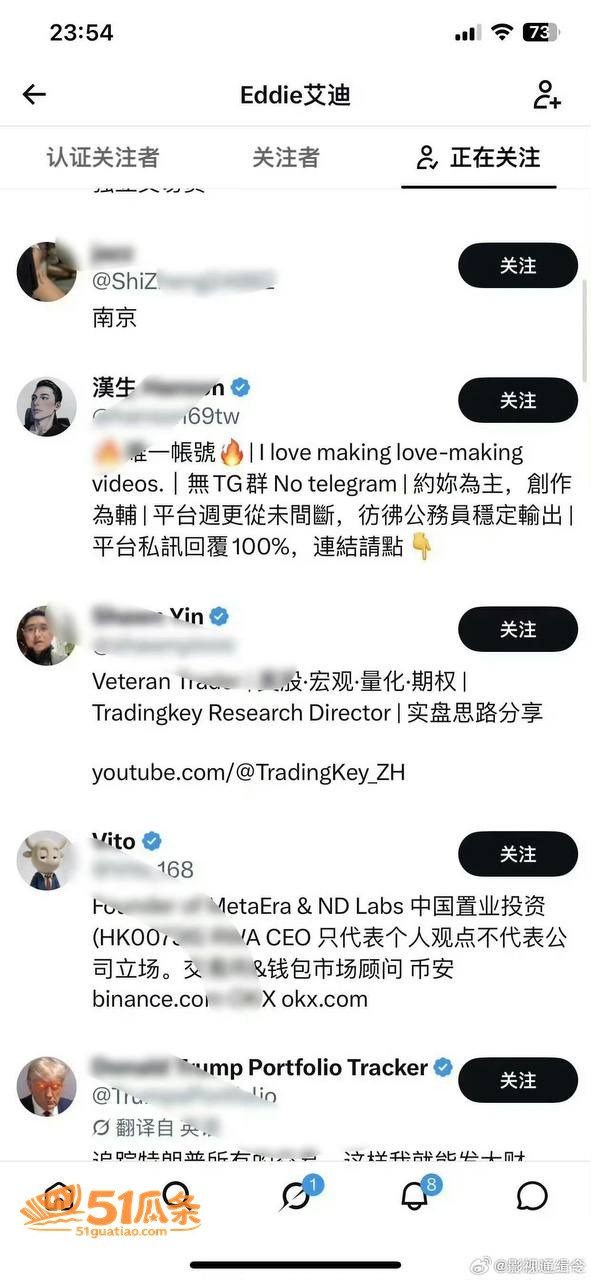Follow the user located in 南京
This screenshot has width=591, height=1280.
click(x=518, y=265)
